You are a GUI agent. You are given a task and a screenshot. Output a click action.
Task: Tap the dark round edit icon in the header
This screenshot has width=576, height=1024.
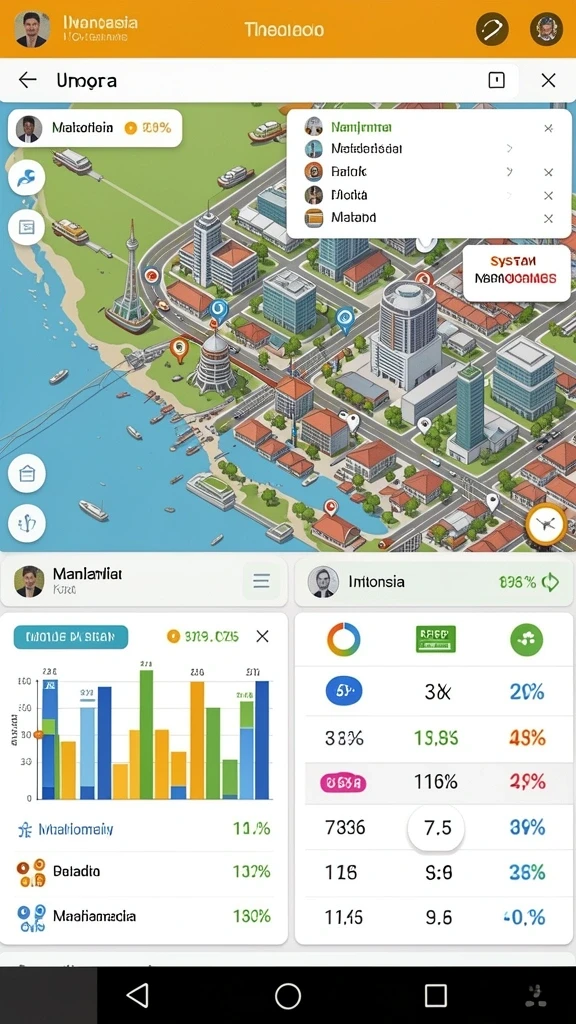click(x=492, y=29)
